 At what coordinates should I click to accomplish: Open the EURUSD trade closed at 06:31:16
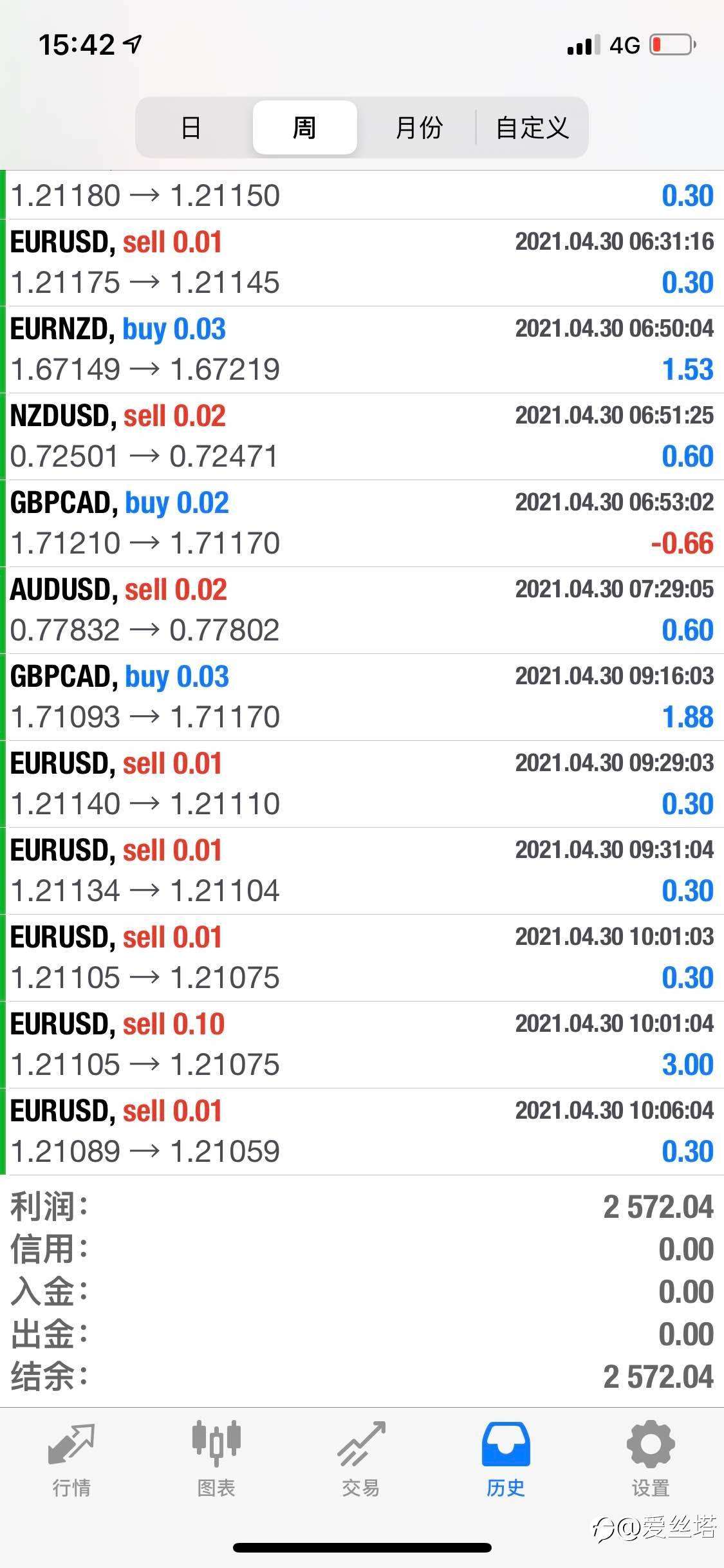click(x=362, y=263)
